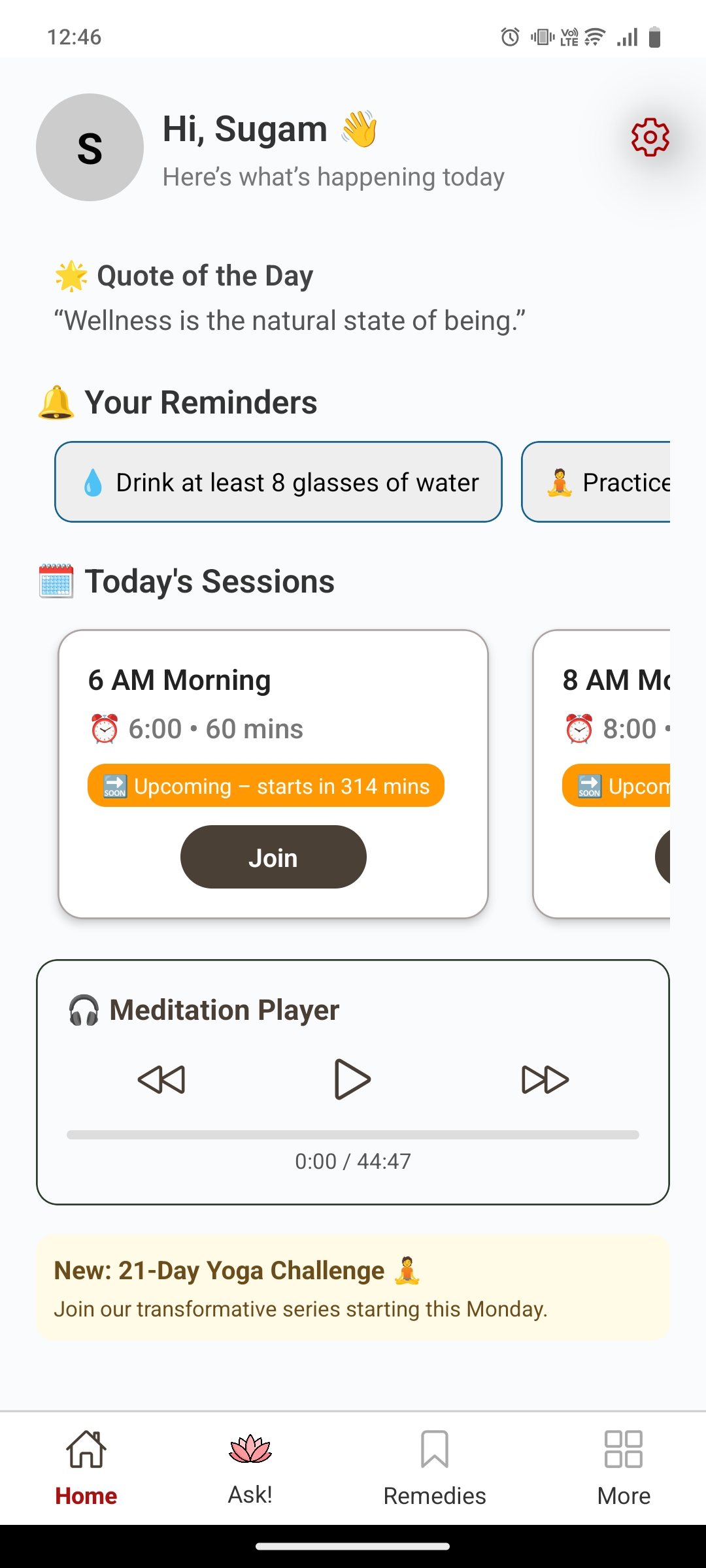Image resolution: width=706 pixels, height=1568 pixels.
Task: Open the profile avatar with letter S
Action: click(x=90, y=148)
